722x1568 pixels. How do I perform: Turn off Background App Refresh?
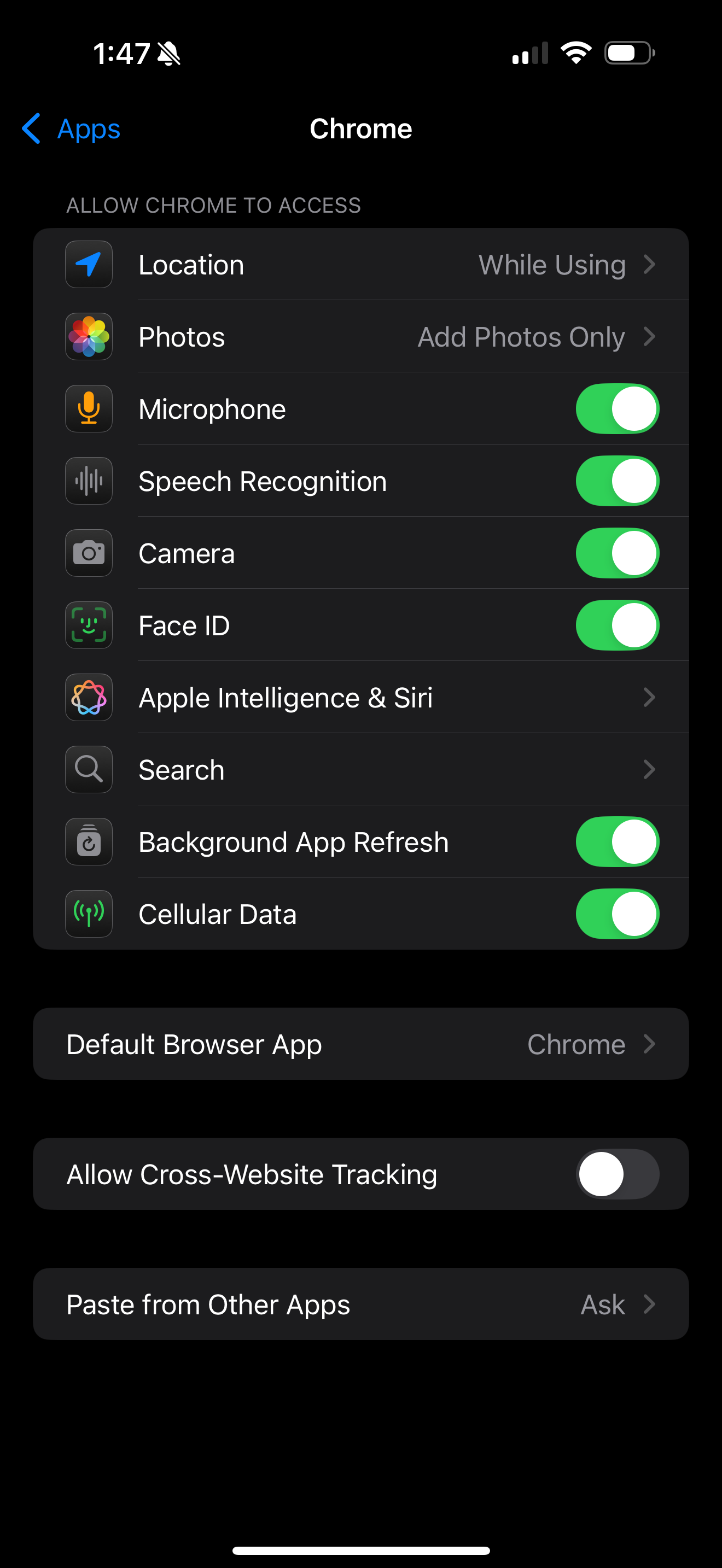pos(616,842)
